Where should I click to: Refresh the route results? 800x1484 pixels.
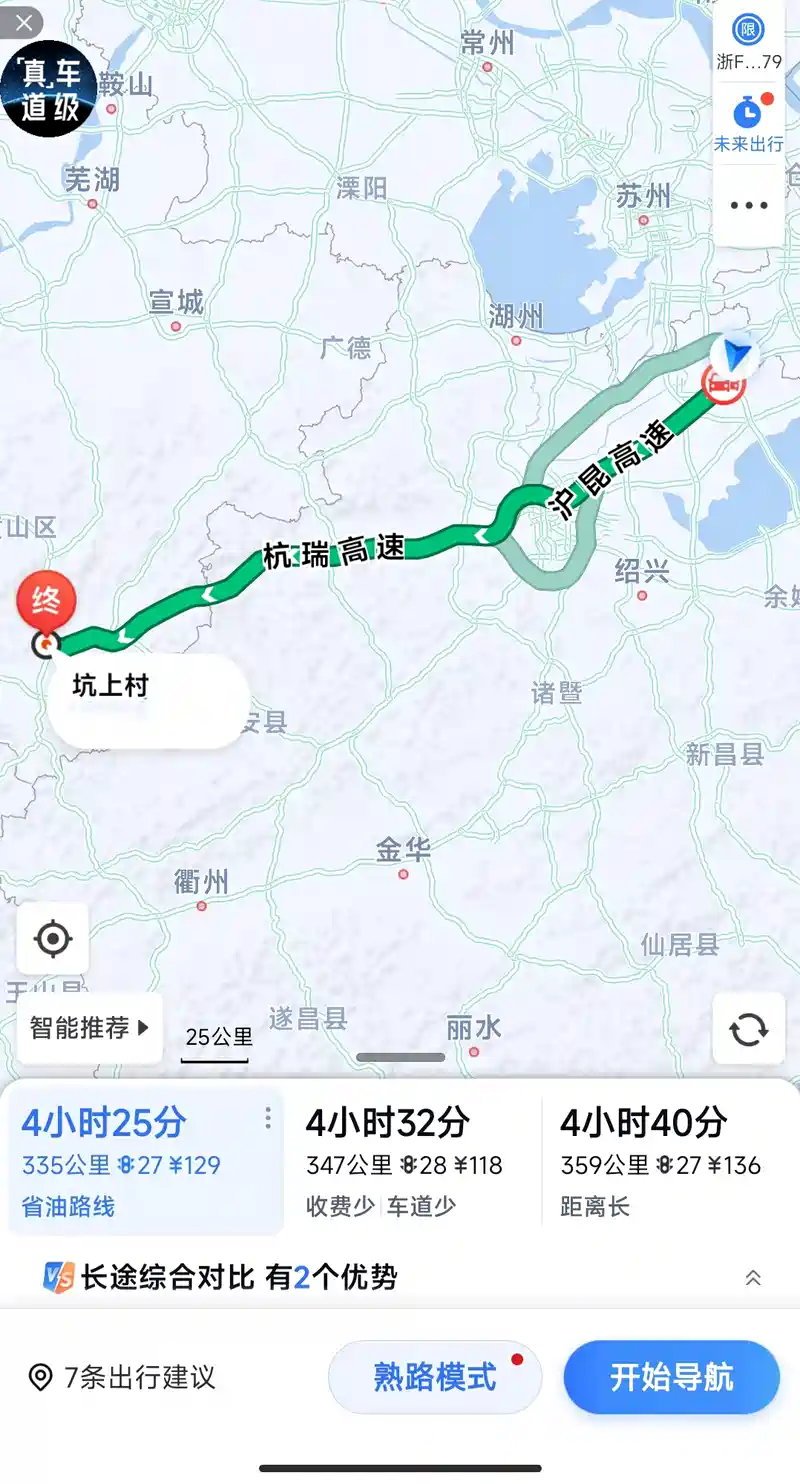click(x=748, y=1029)
